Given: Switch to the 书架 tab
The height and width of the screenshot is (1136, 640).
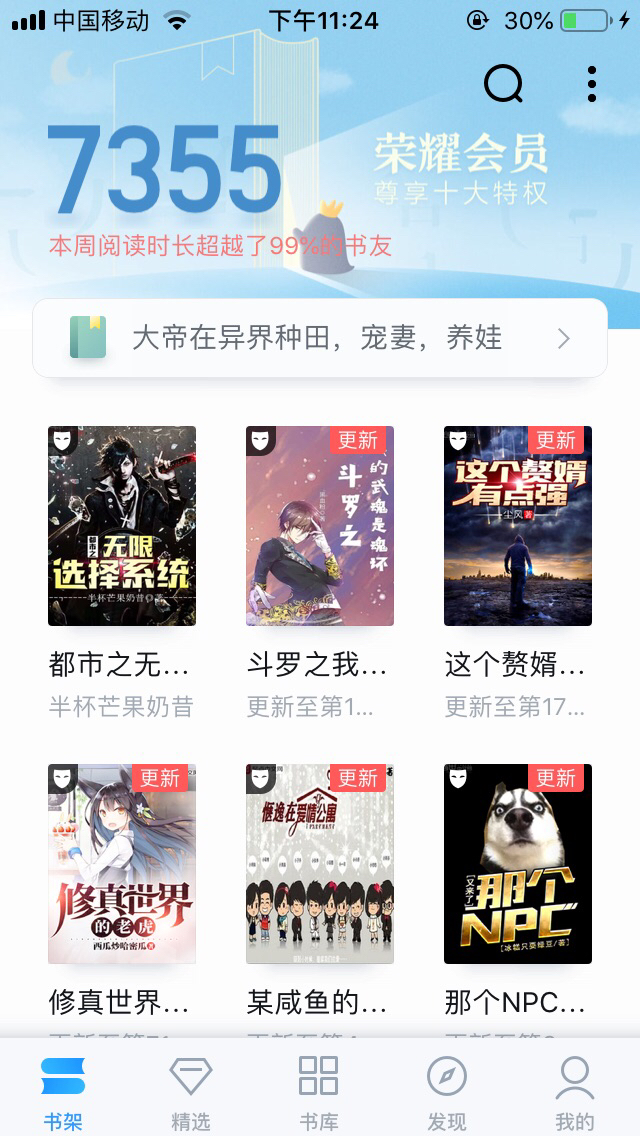Looking at the screenshot, I should 63,1093.
